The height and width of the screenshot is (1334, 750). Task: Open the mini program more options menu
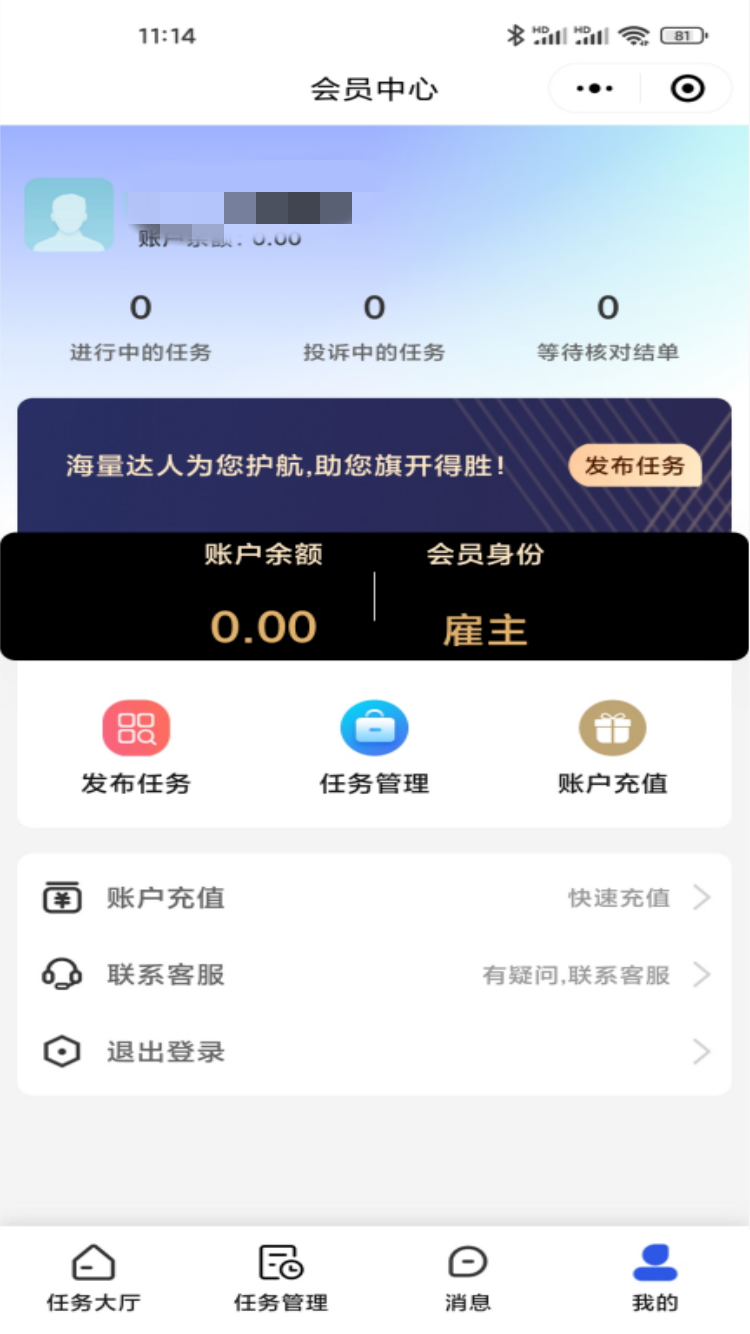click(595, 89)
